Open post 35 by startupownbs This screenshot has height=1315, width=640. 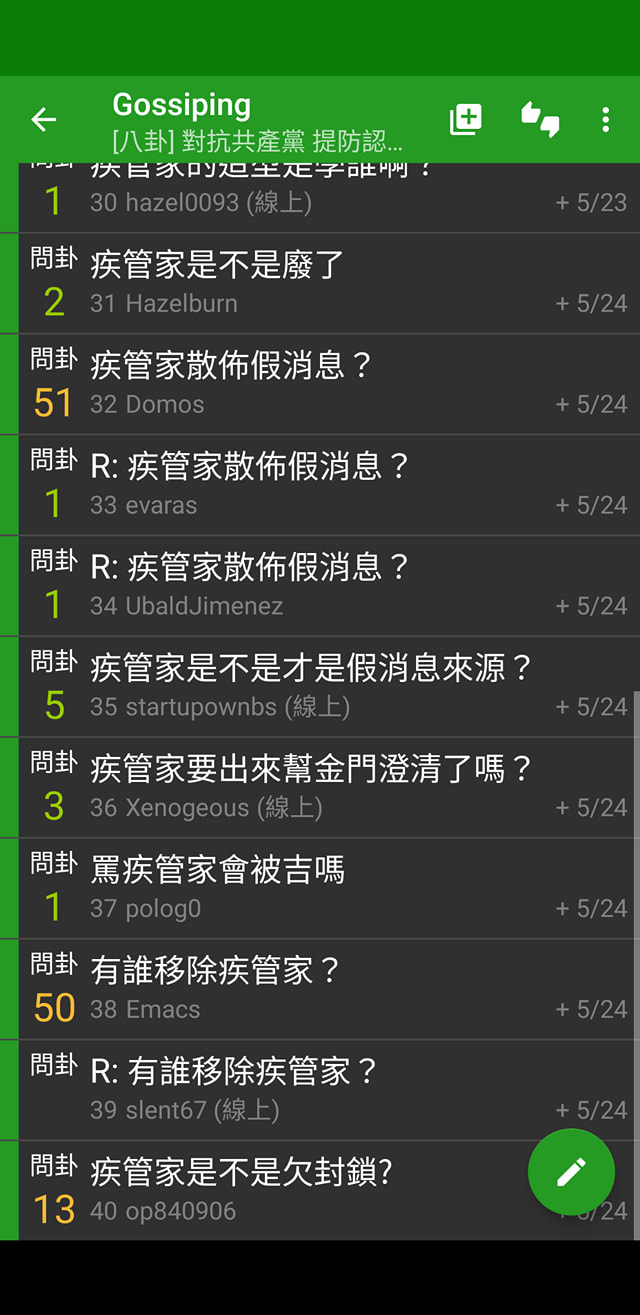point(320,688)
